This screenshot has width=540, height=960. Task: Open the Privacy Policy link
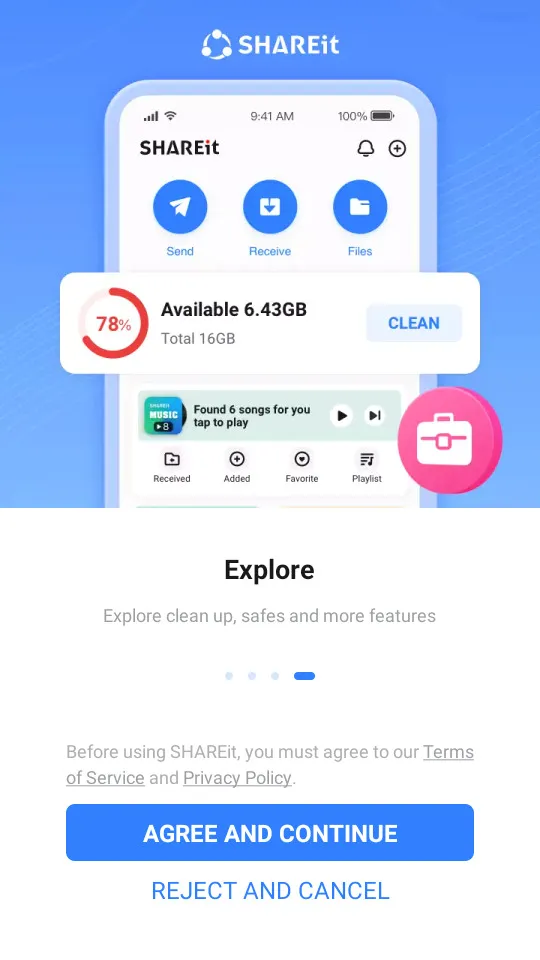point(237,778)
